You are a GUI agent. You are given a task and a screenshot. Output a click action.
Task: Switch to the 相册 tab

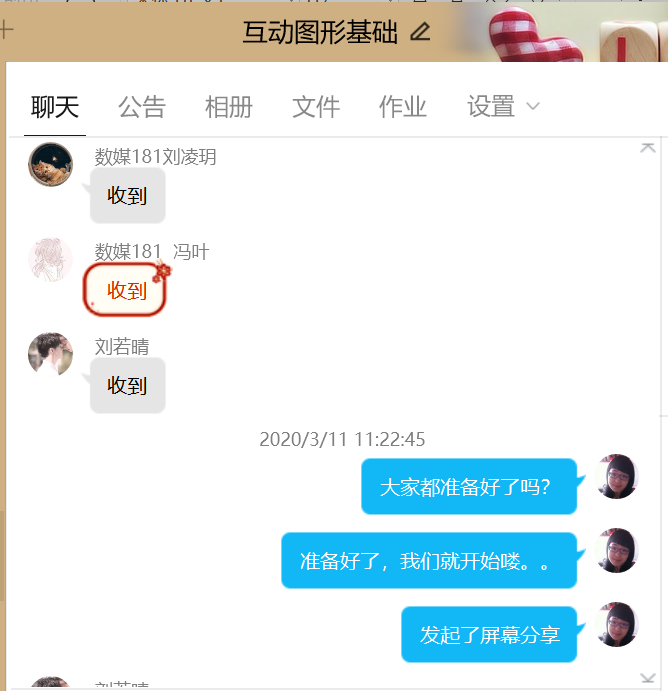tap(229, 107)
